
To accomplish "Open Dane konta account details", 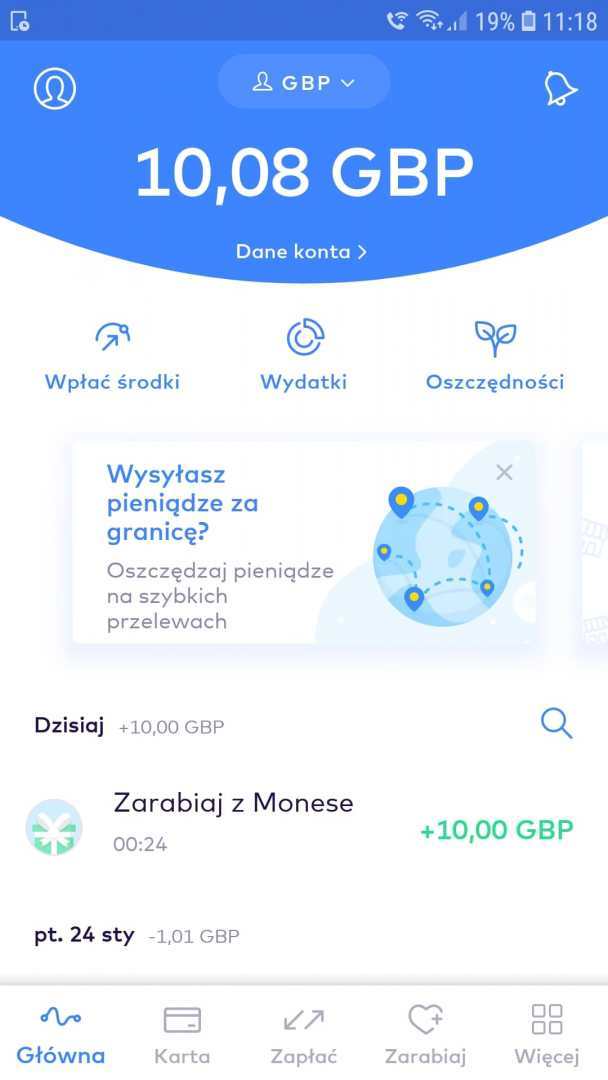I will click(x=301, y=252).
